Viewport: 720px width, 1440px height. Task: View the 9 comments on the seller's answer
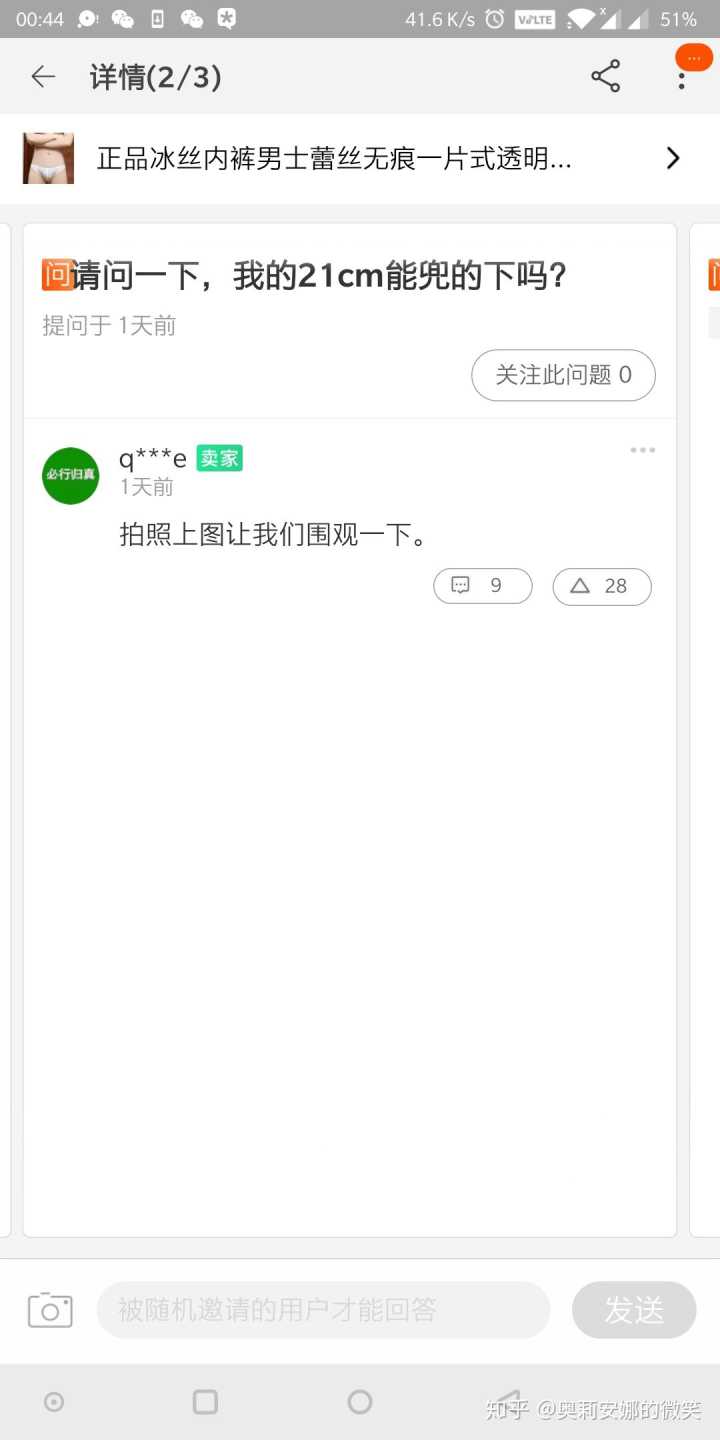[482, 586]
